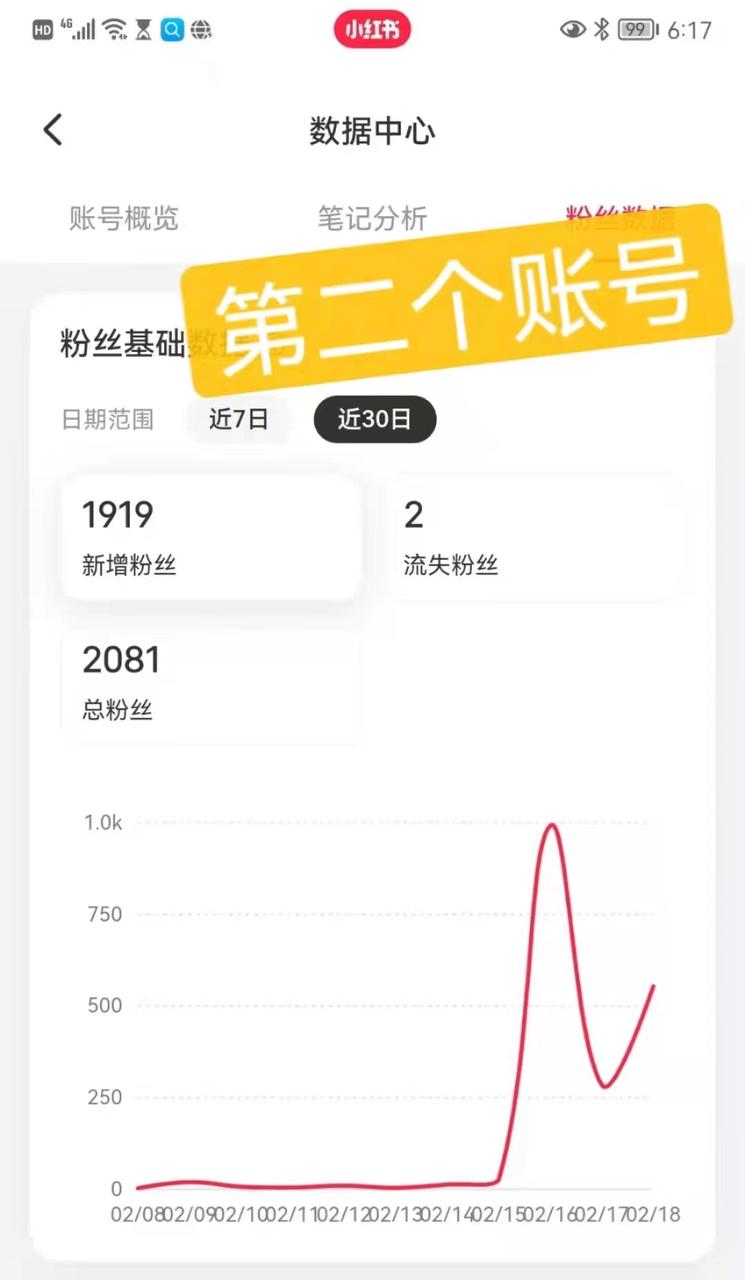The image size is (745, 1280).
Task: Click the blue search (Q) notification icon
Action: click(171, 30)
